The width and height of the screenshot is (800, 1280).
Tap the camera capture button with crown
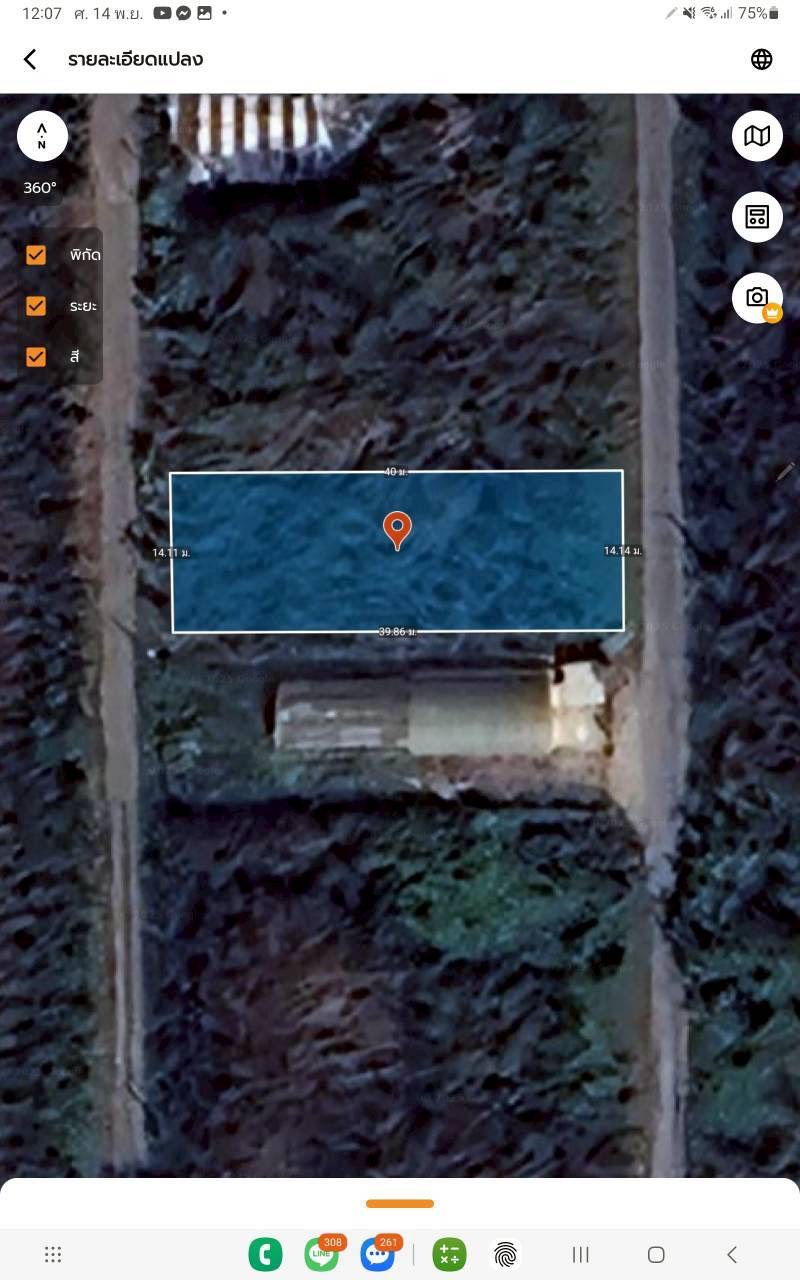coord(757,297)
